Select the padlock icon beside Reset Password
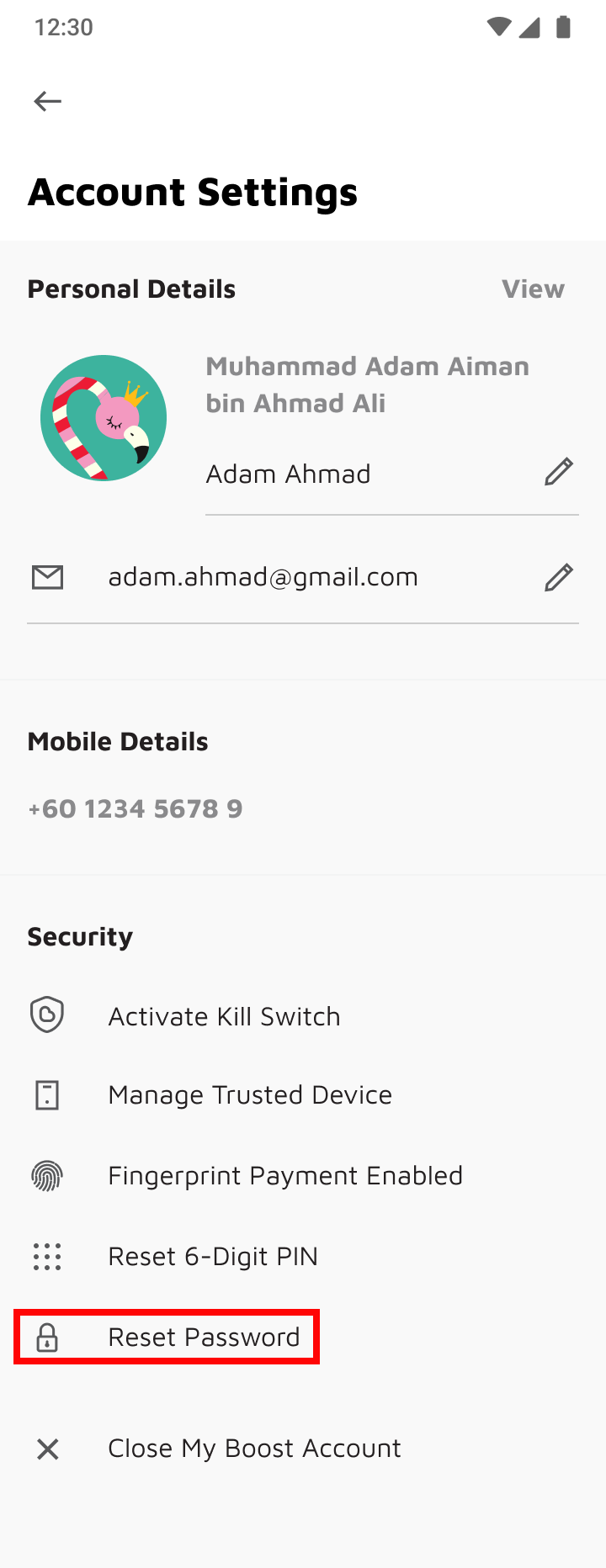The image size is (606, 1568). click(x=48, y=1337)
